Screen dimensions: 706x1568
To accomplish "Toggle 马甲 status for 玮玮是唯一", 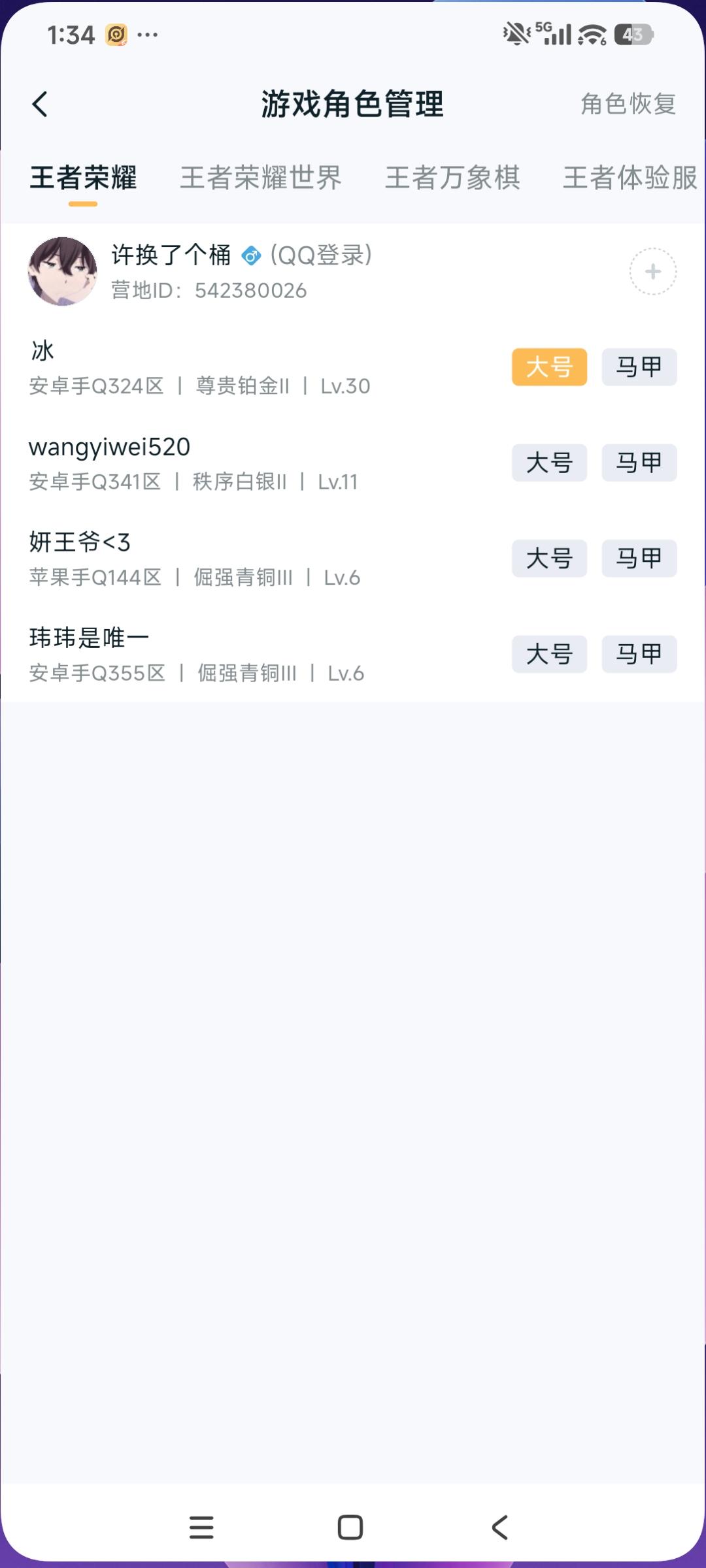I will coord(638,654).
